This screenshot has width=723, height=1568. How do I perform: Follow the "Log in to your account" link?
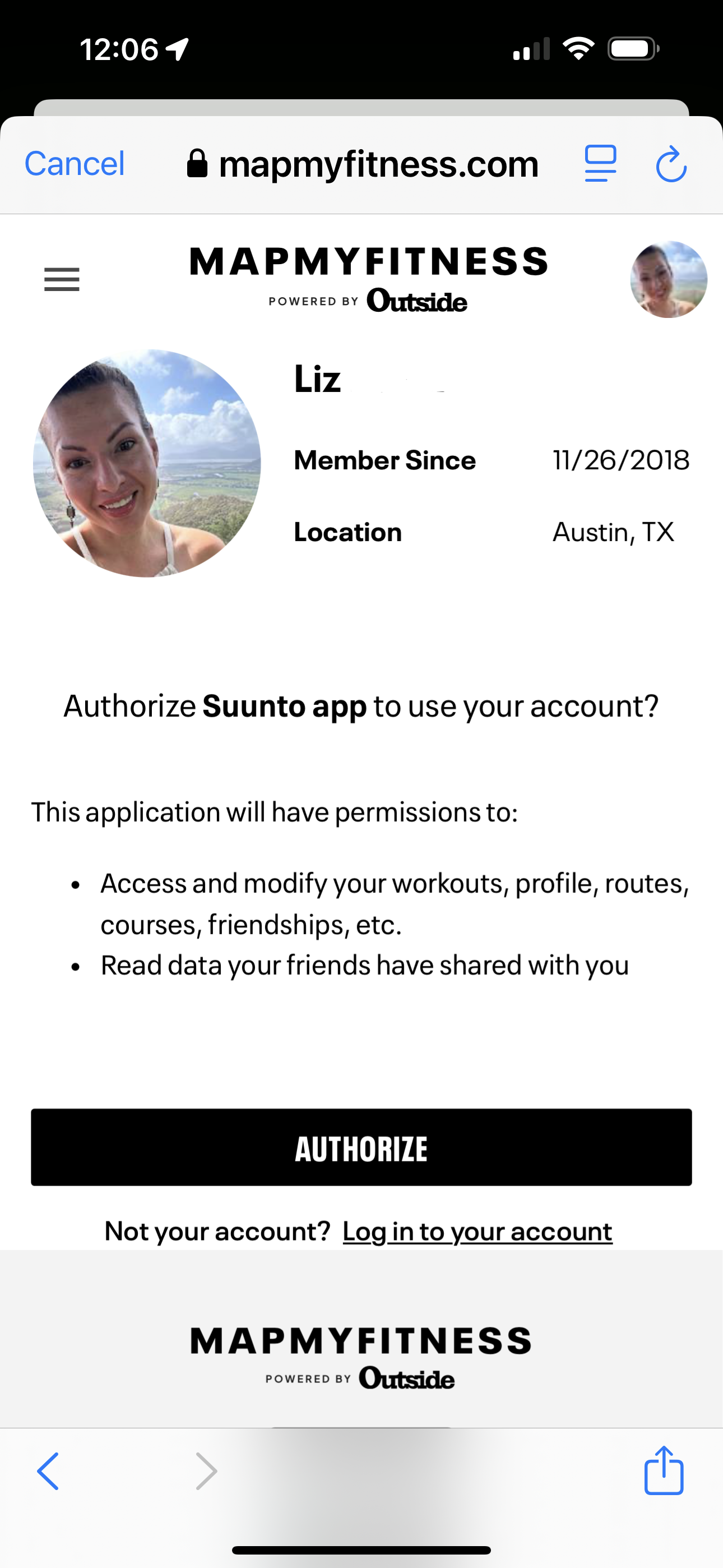(477, 1232)
